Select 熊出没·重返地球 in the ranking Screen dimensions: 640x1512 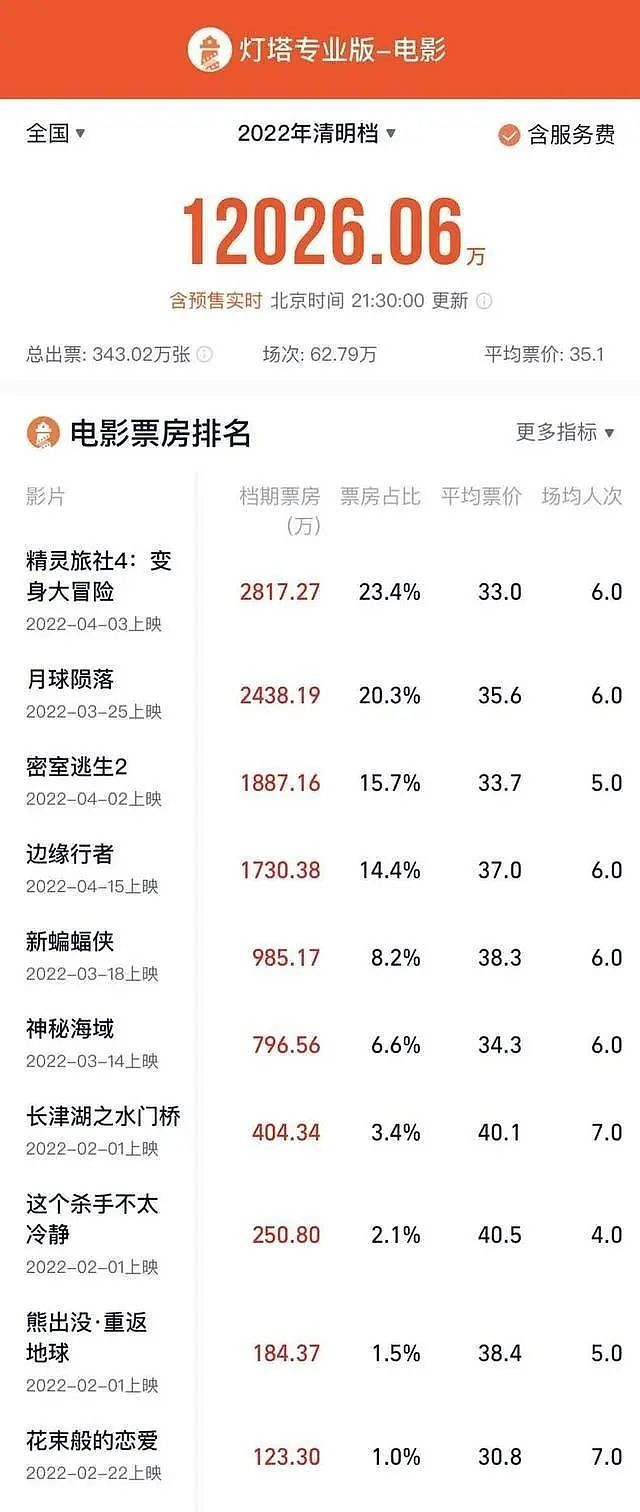tap(86, 1337)
